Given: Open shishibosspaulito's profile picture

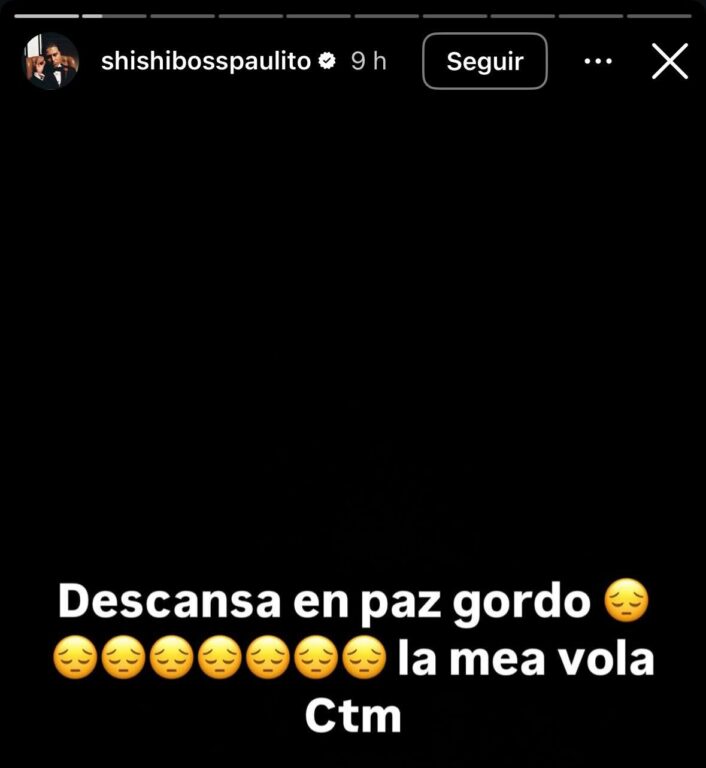Looking at the screenshot, I should tap(51, 61).
